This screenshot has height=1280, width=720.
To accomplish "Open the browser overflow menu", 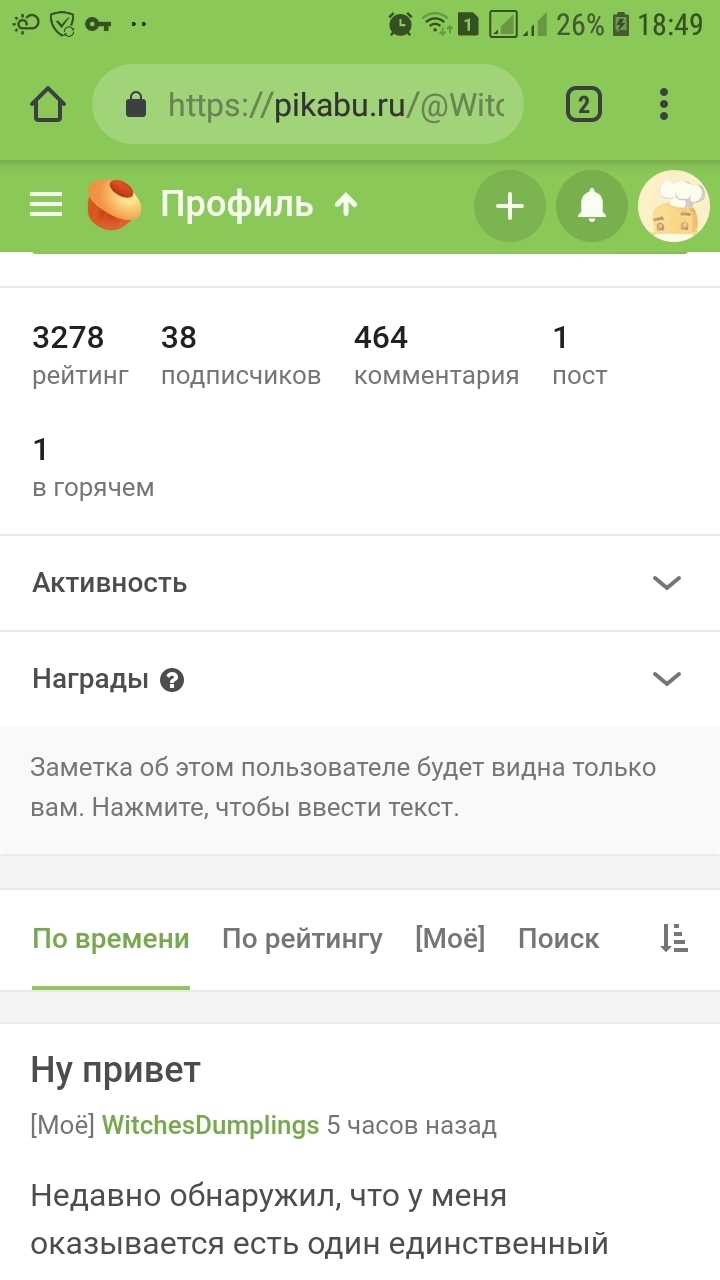I will (x=664, y=105).
